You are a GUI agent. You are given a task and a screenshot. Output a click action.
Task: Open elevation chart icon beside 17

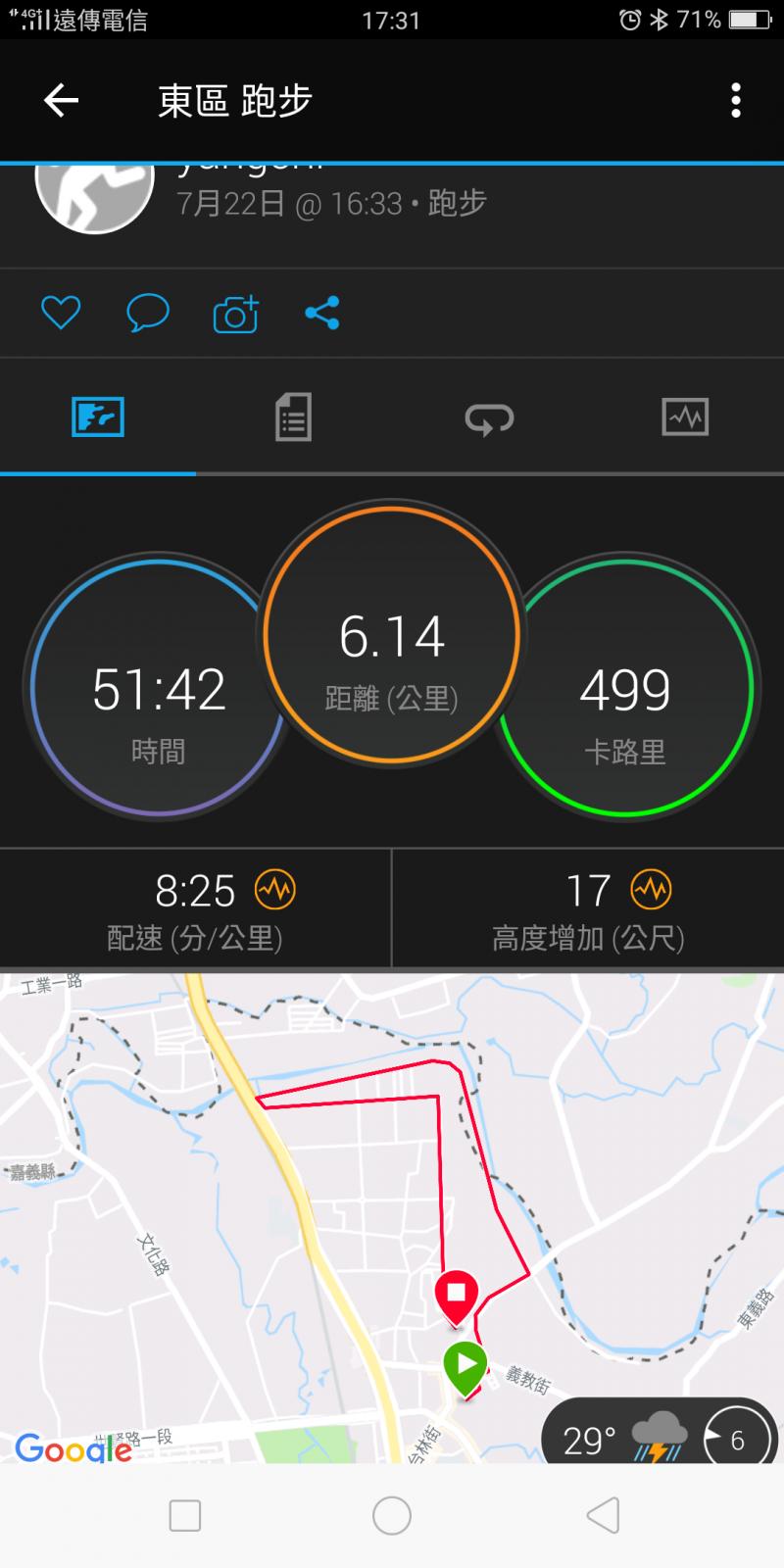tap(651, 890)
